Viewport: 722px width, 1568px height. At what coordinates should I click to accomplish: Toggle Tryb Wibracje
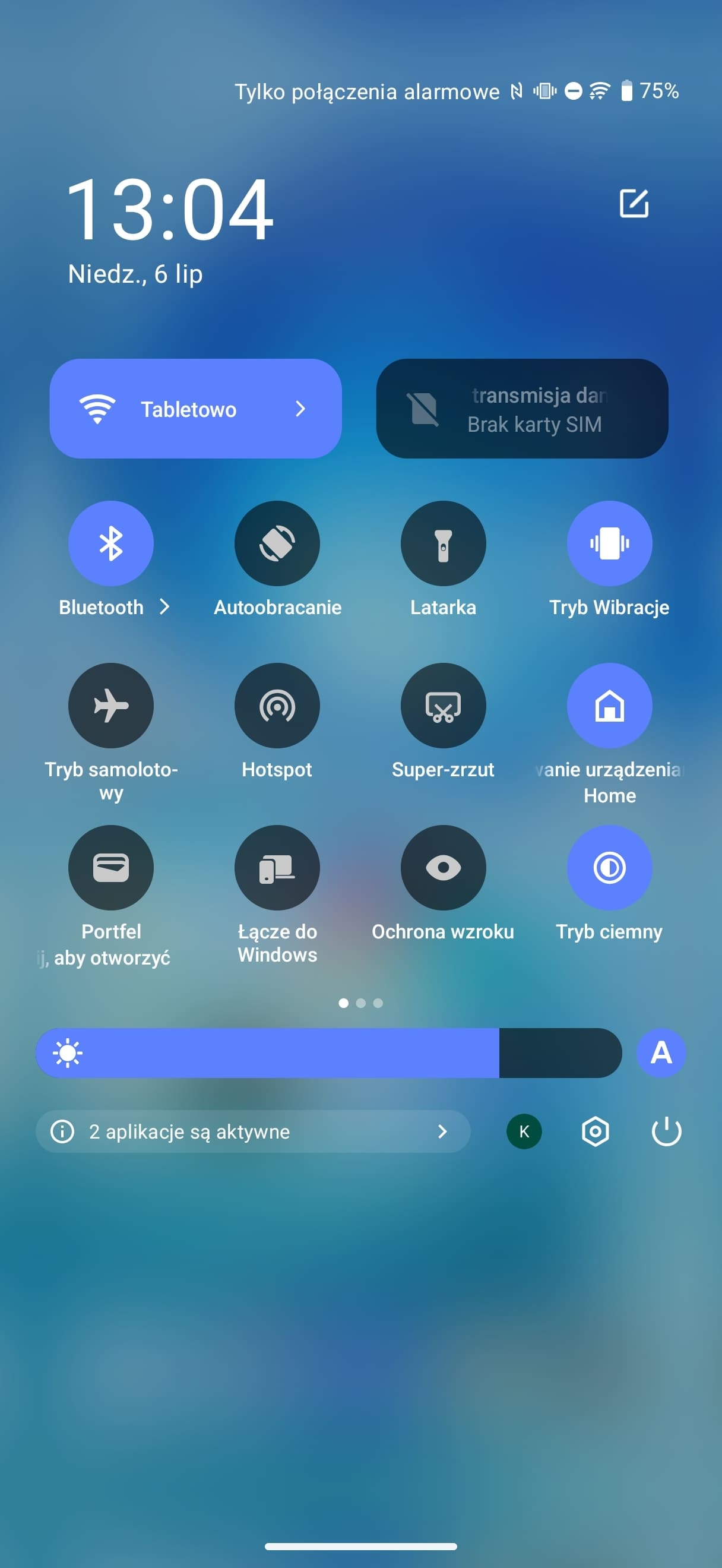tap(609, 543)
